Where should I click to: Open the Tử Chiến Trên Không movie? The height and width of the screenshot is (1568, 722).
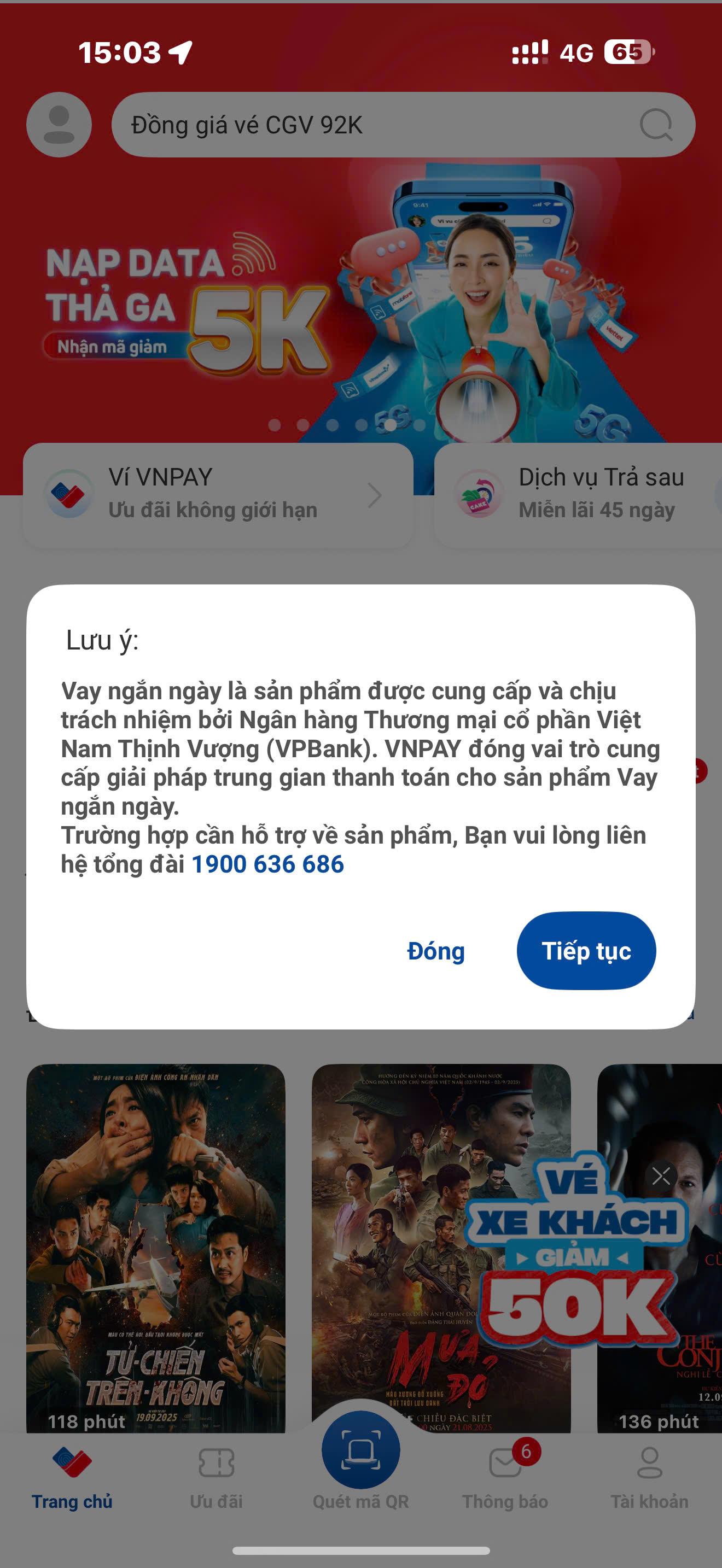click(x=155, y=1248)
